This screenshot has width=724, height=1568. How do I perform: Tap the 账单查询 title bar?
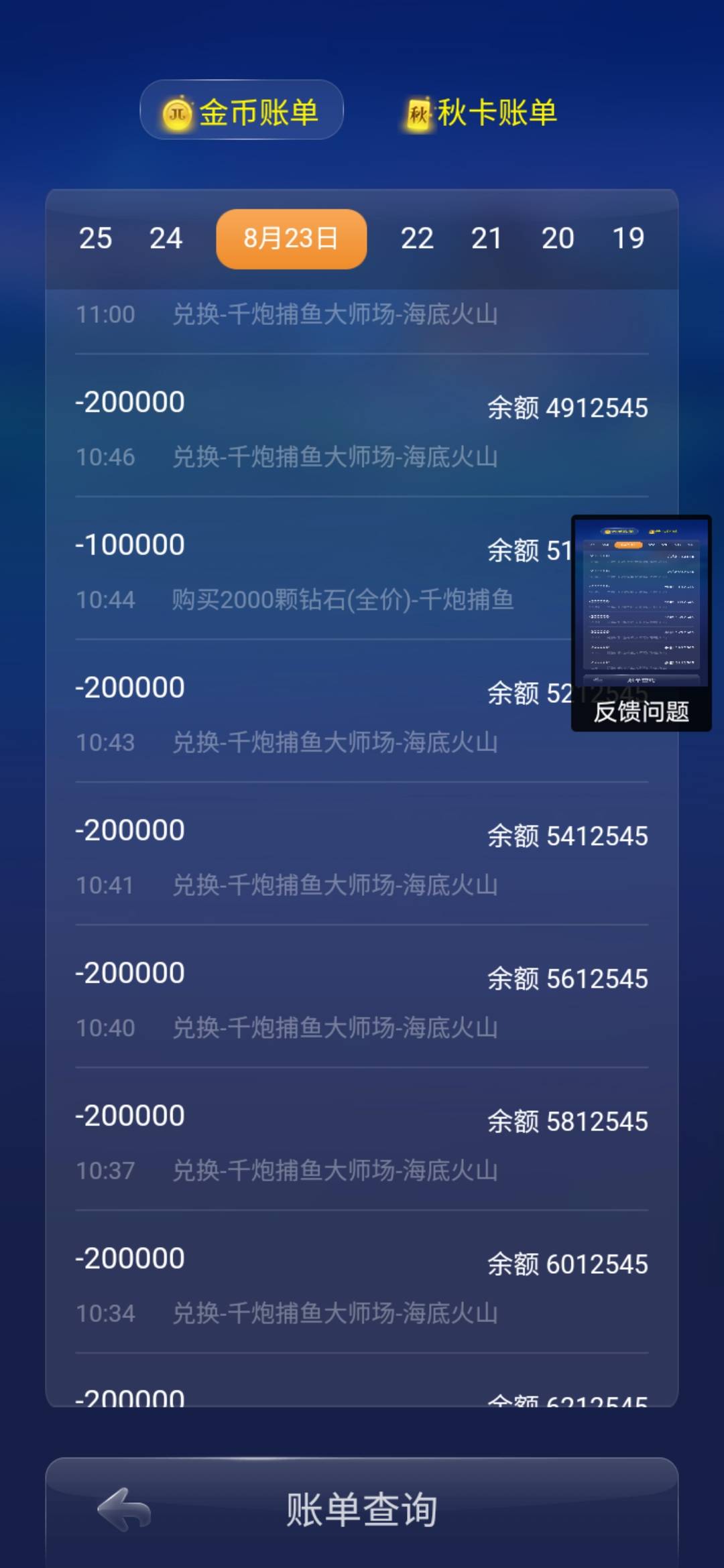click(362, 1510)
